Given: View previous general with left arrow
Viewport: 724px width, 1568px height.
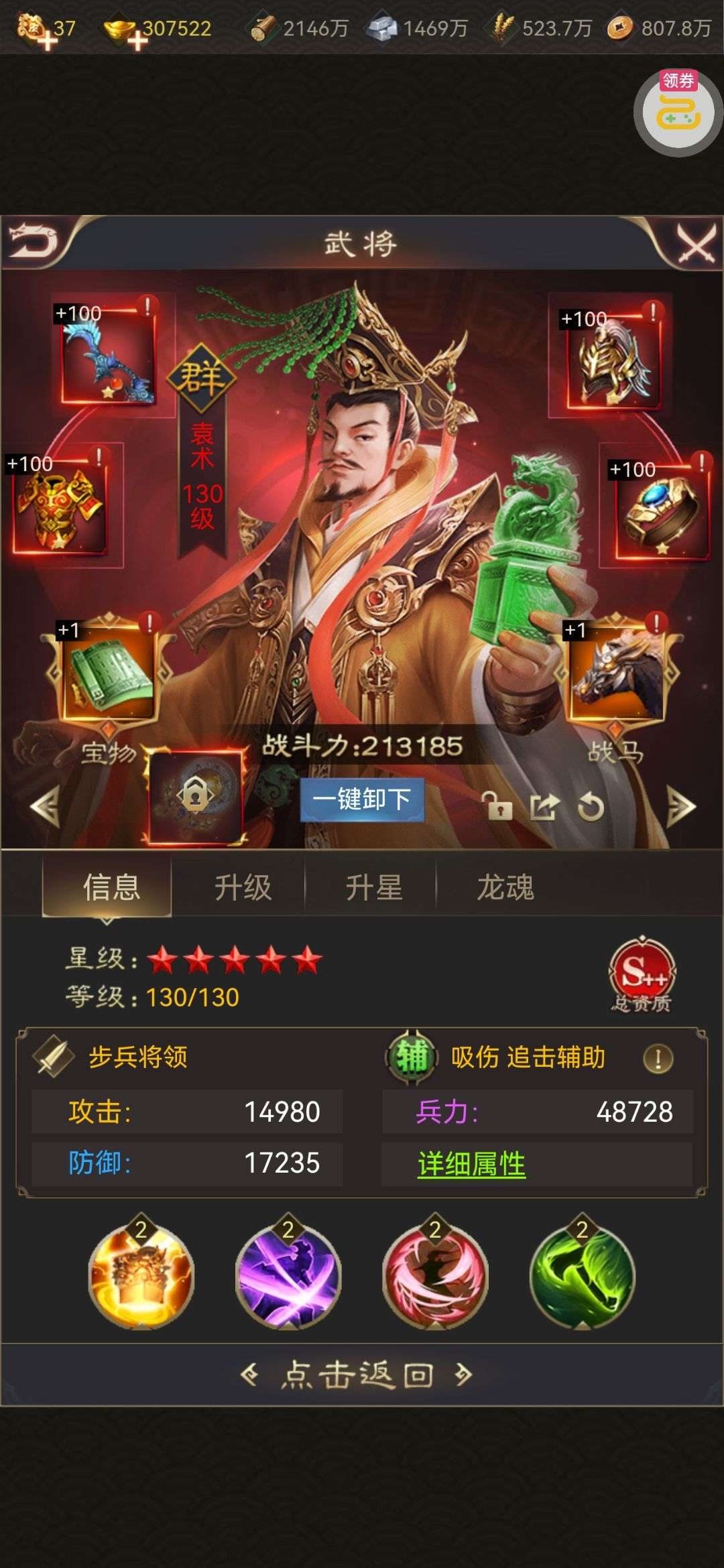Looking at the screenshot, I should click(46, 806).
